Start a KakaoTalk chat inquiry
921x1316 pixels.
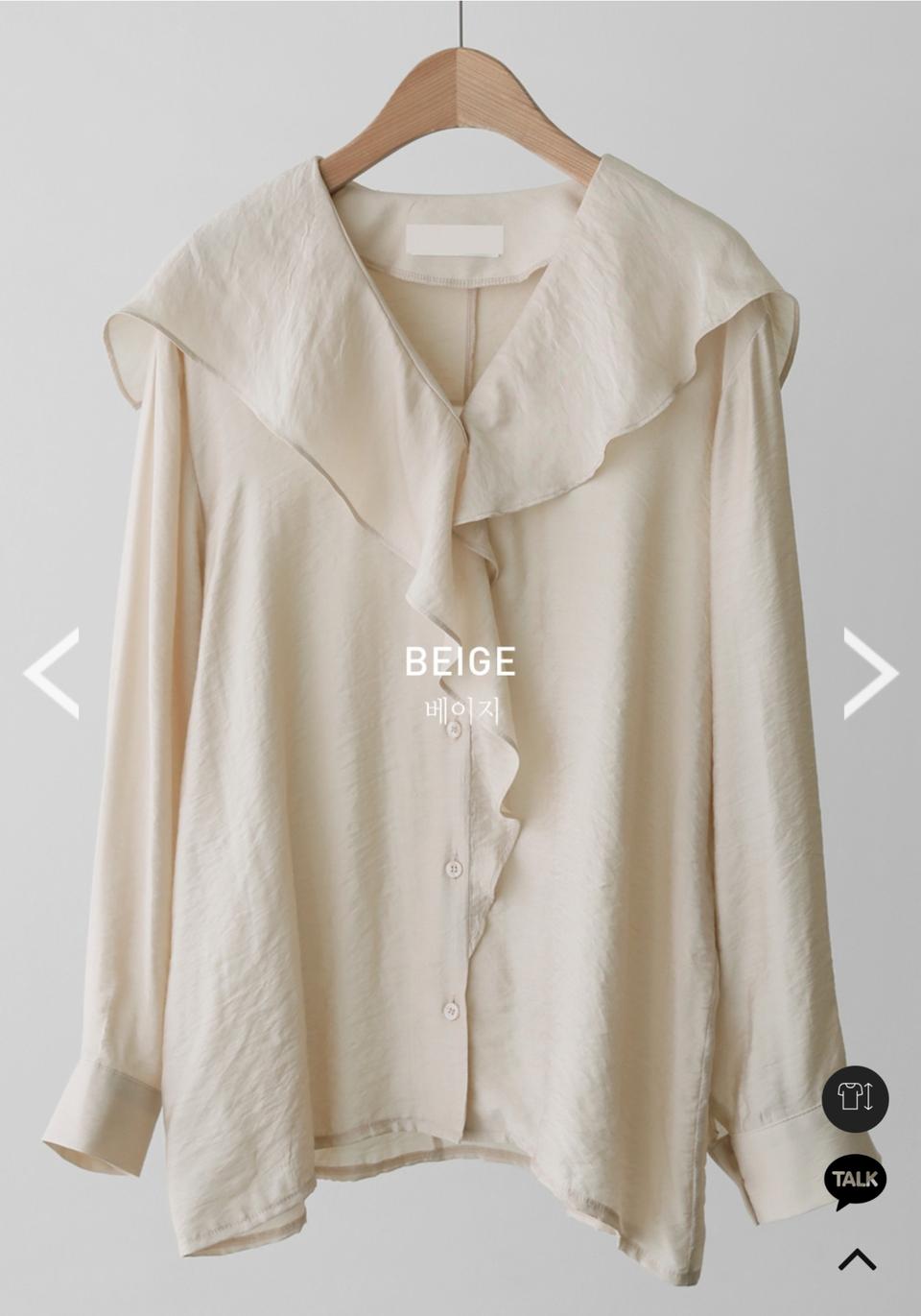856,1180
